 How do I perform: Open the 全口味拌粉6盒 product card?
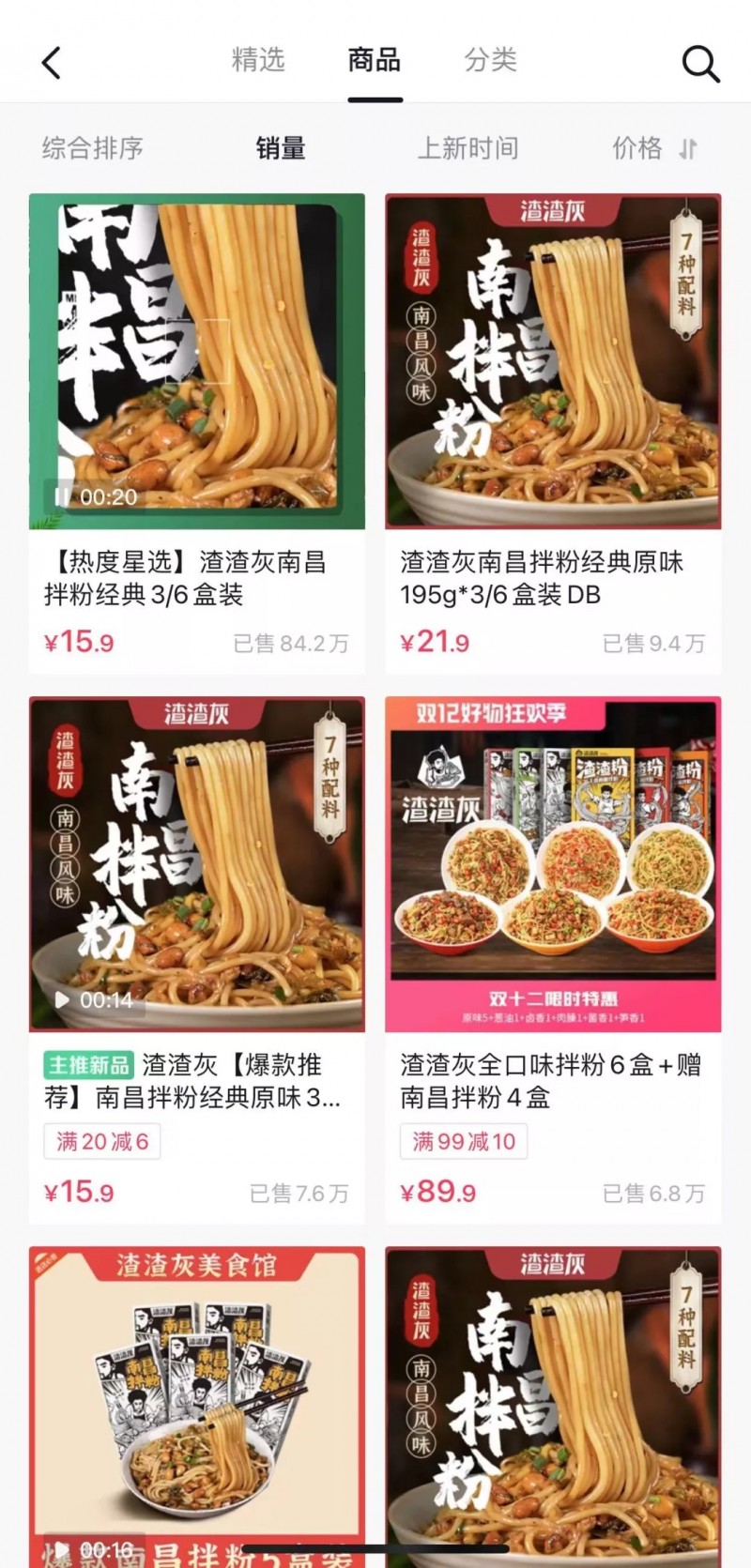[553, 959]
